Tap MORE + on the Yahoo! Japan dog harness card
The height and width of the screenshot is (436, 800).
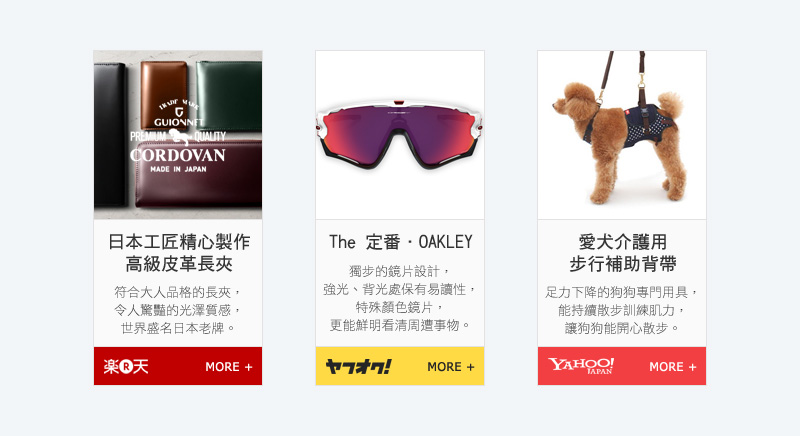(673, 367)
